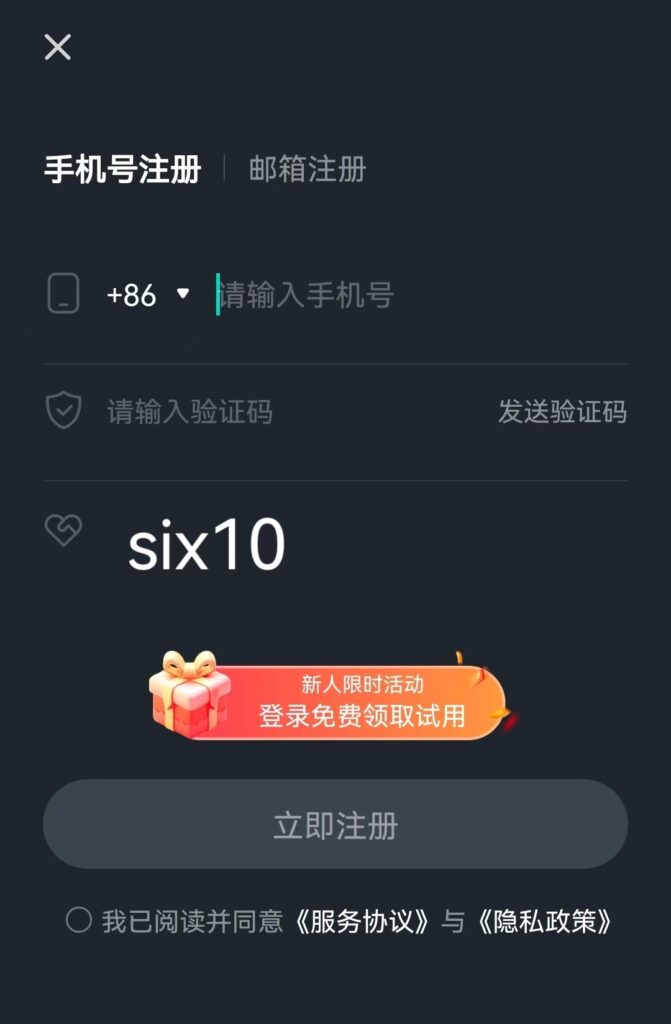Close the registration screen
The width and height of the screenshot is (671, 1024).
[x=58, y=47]
